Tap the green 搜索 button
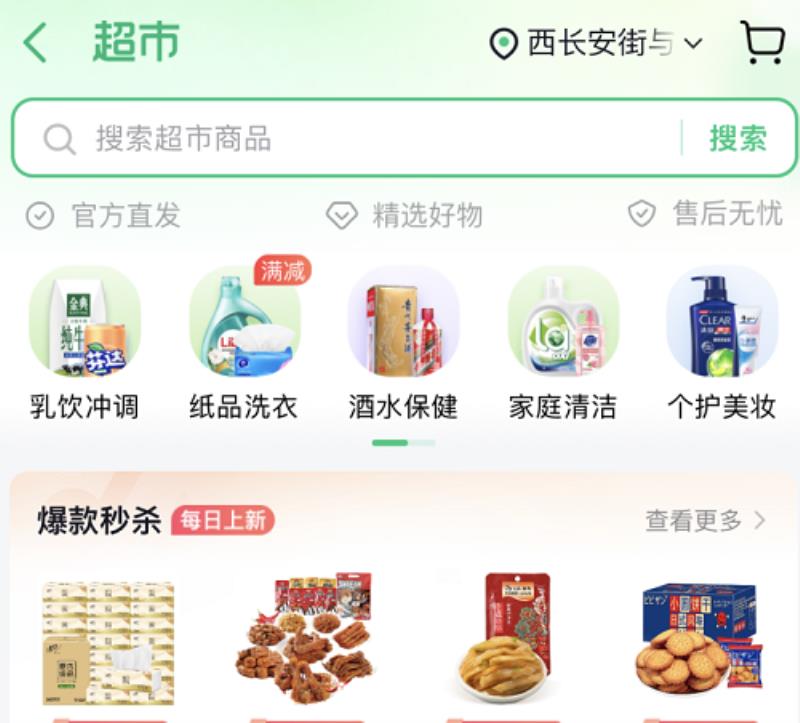 pyautogui.click(x=738, y=138)
